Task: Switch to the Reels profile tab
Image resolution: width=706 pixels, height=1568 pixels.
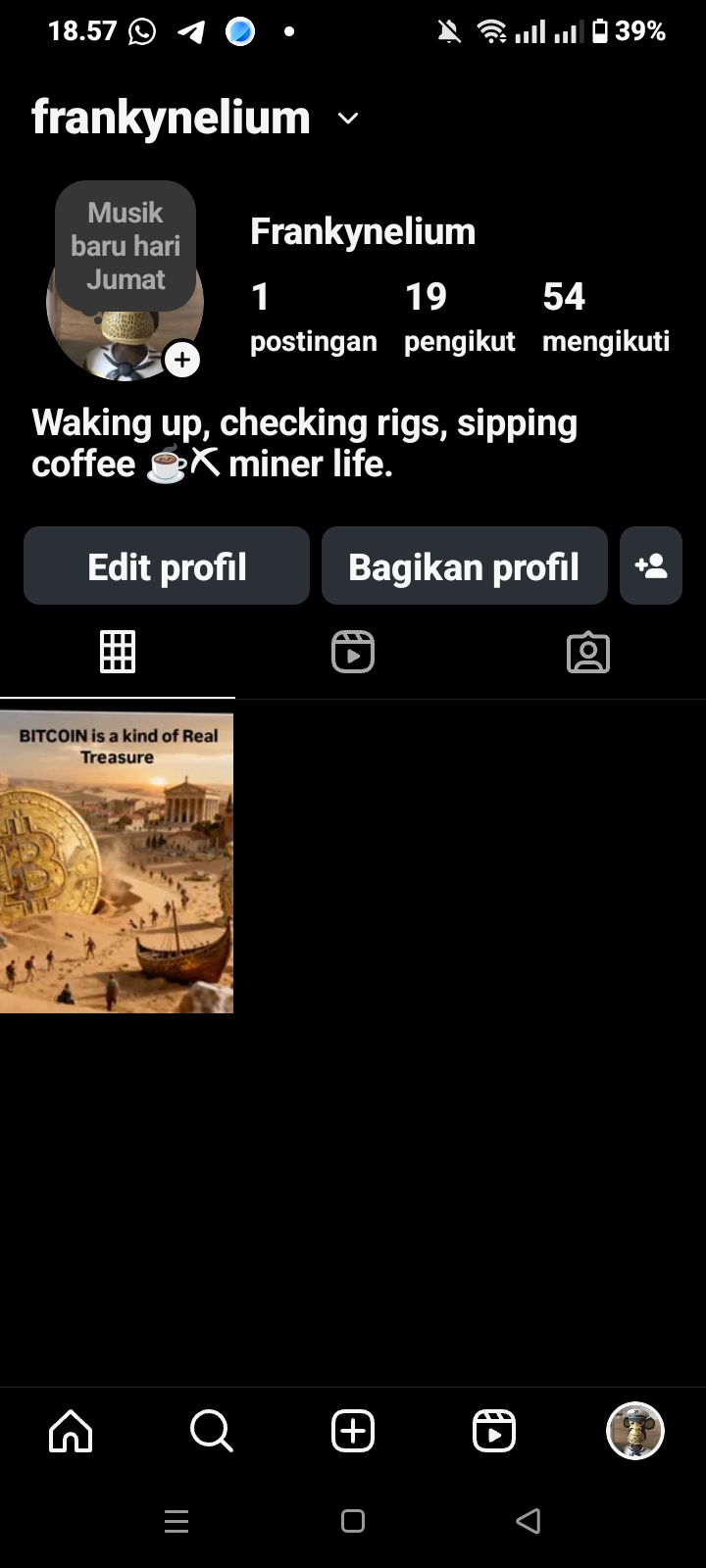Action: point(353,652)
